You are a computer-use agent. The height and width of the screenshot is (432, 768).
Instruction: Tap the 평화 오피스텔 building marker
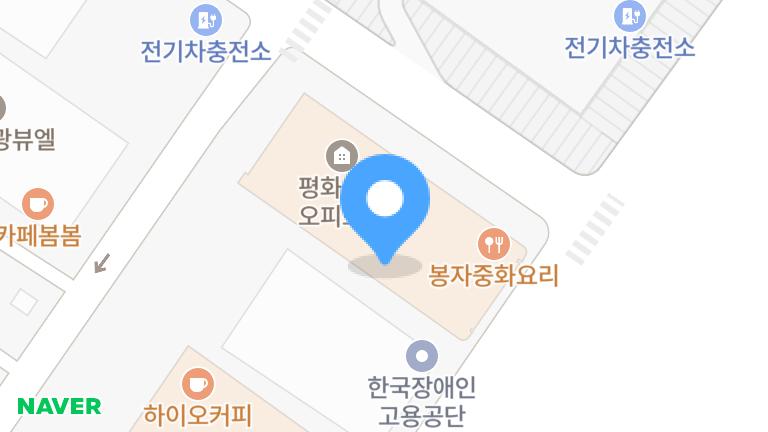click(x=341, y=155)
